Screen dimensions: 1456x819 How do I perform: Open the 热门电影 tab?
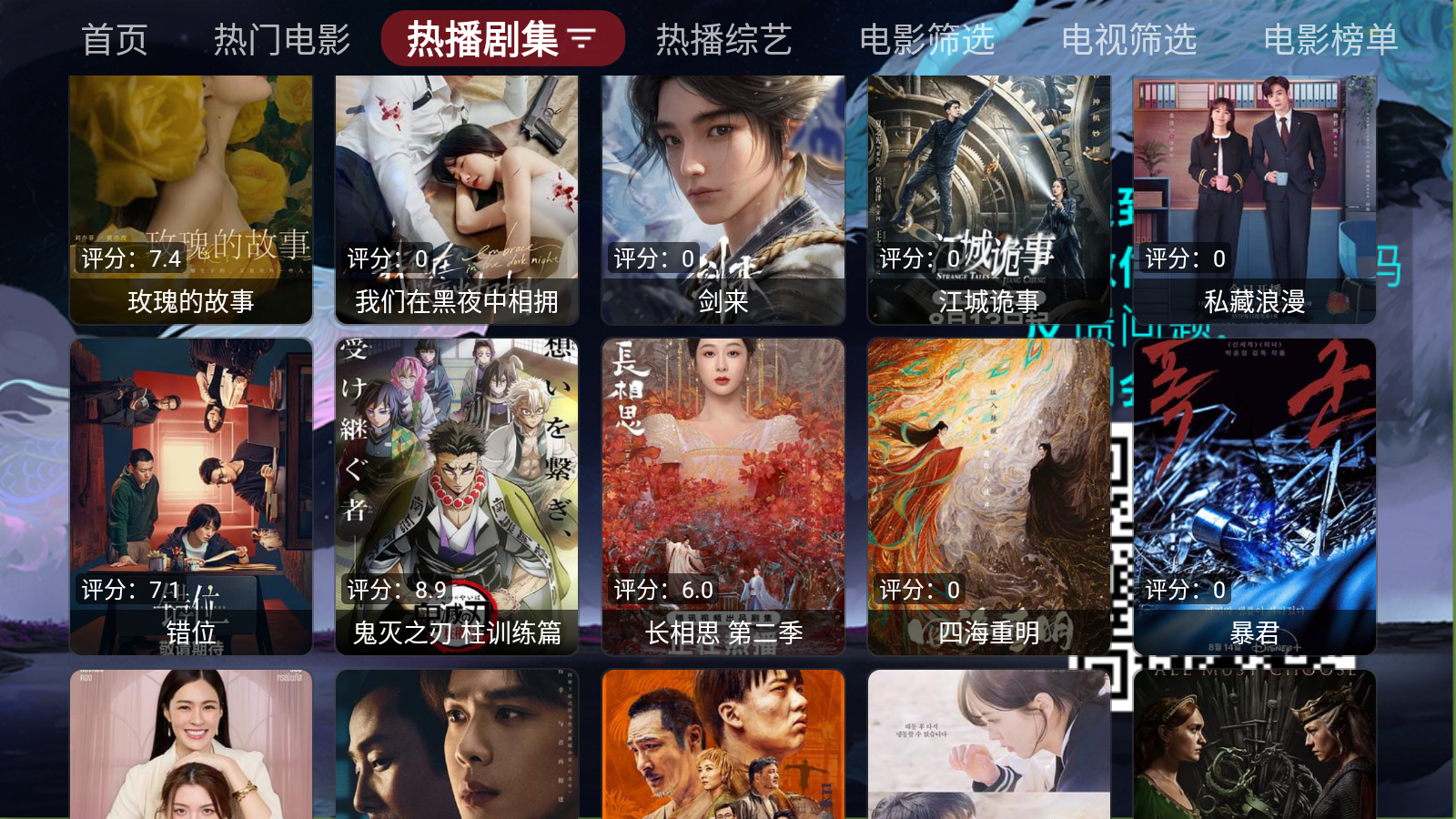tap(282, 40)
